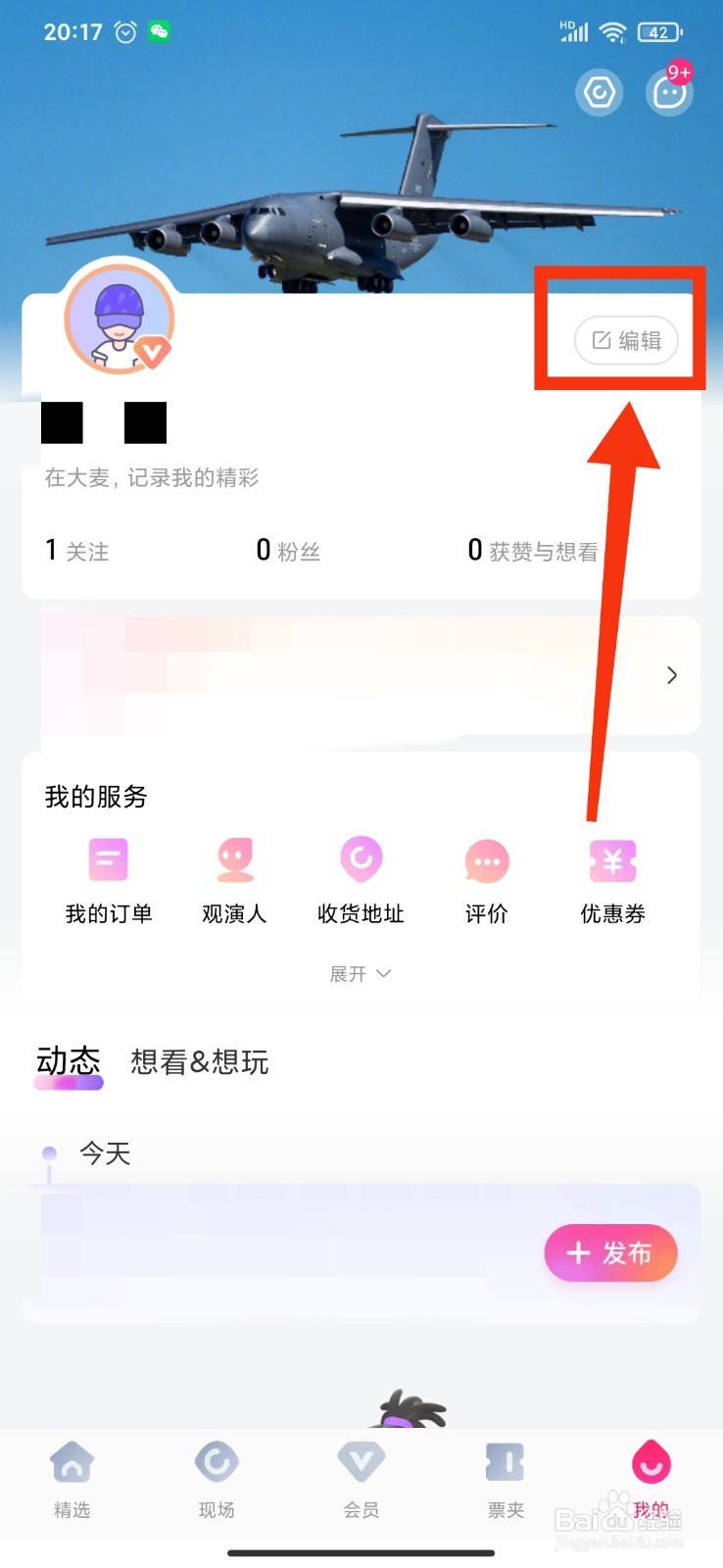View 粉丝 fan count link

pyautogui.click(x=288, y=550)
